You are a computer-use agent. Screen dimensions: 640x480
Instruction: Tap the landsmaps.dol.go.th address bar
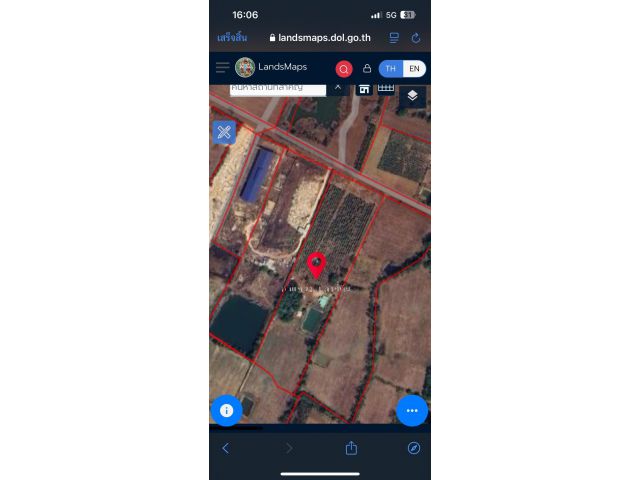320,38
